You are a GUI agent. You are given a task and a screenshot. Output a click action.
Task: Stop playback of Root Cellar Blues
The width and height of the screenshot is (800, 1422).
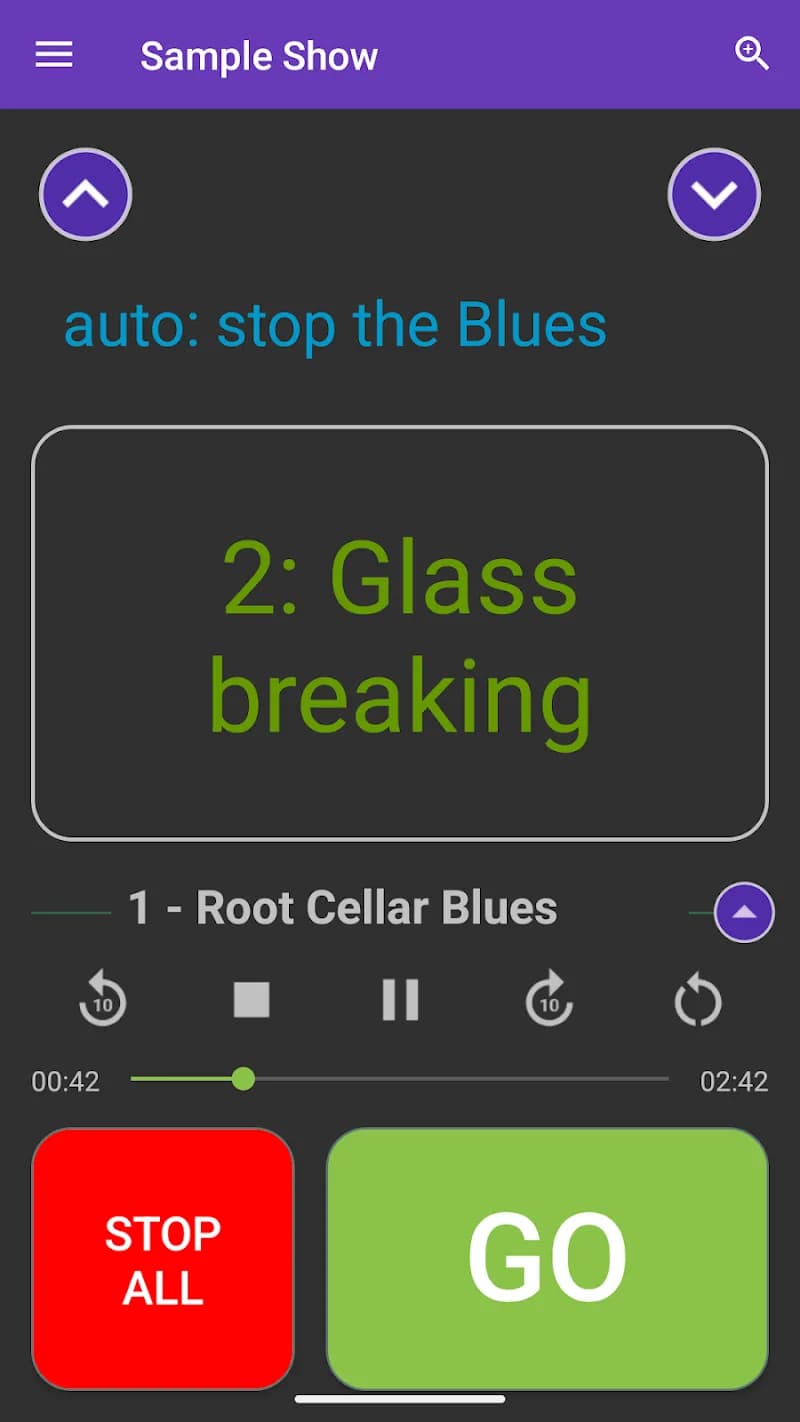point(250,1000)
